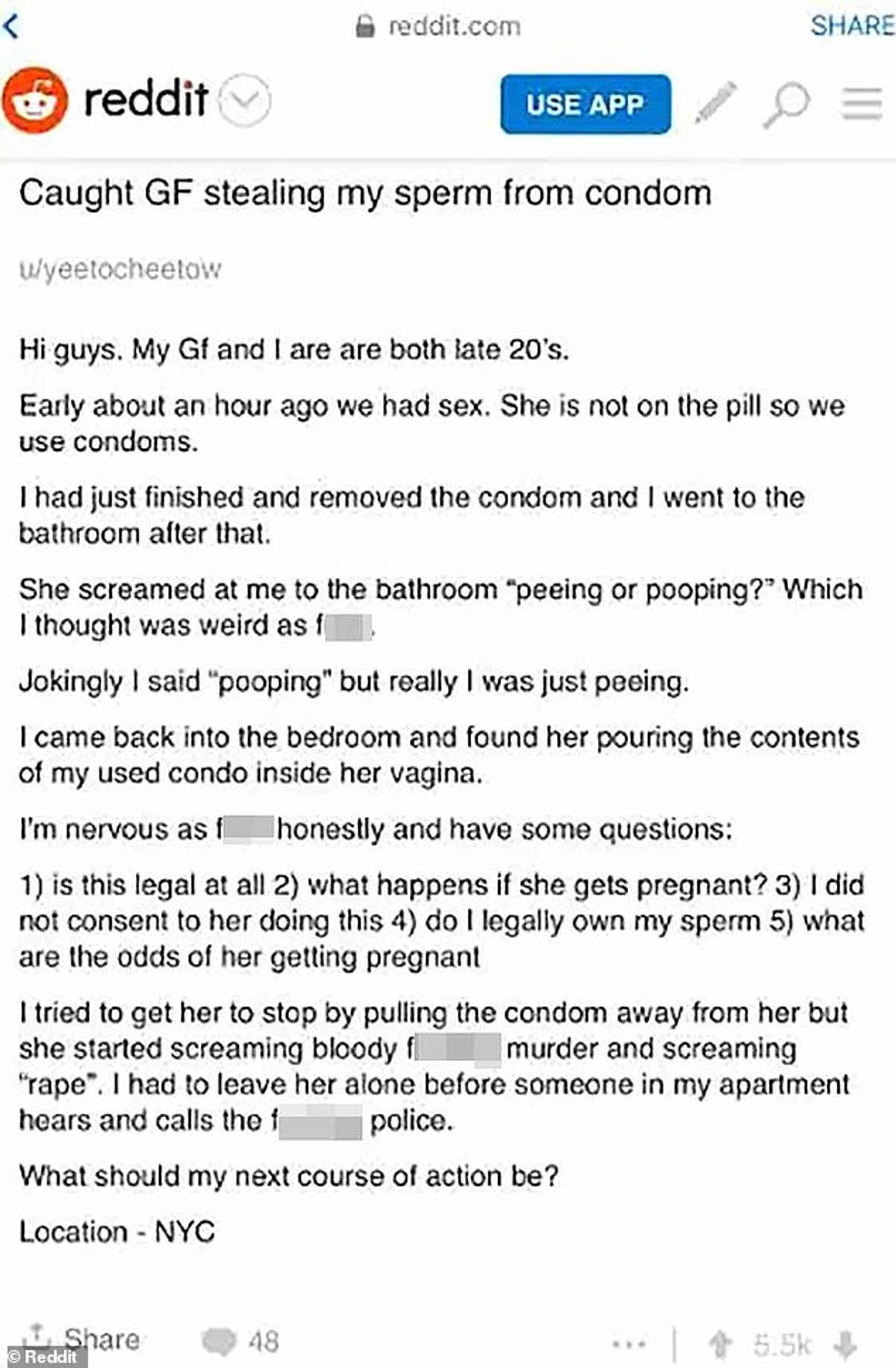Screen dimensions: 896x1368
Task: Open the u/yeetocheetow profile link
Action: coord(120,269)
